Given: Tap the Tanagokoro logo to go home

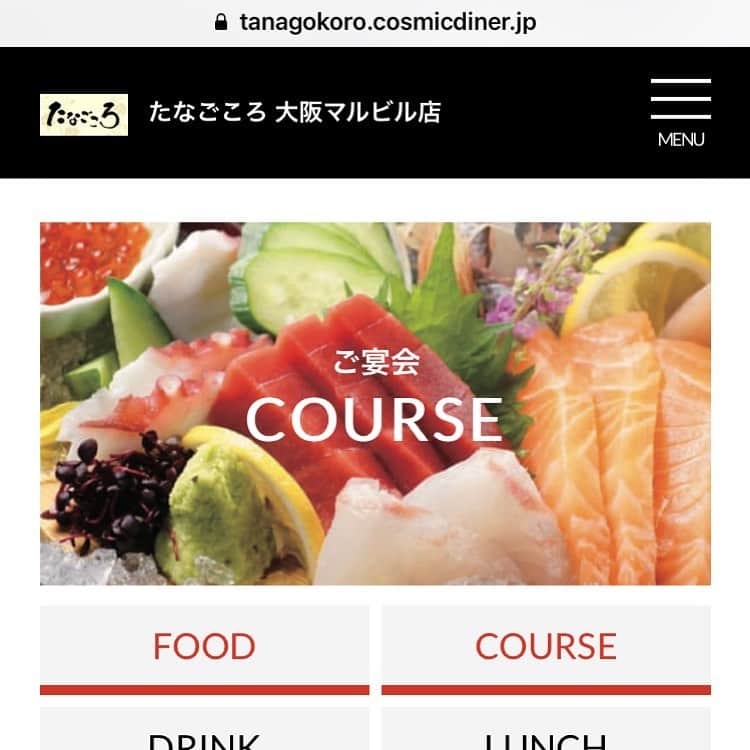Looking at the screenshot, I should [x=84, y=114].
